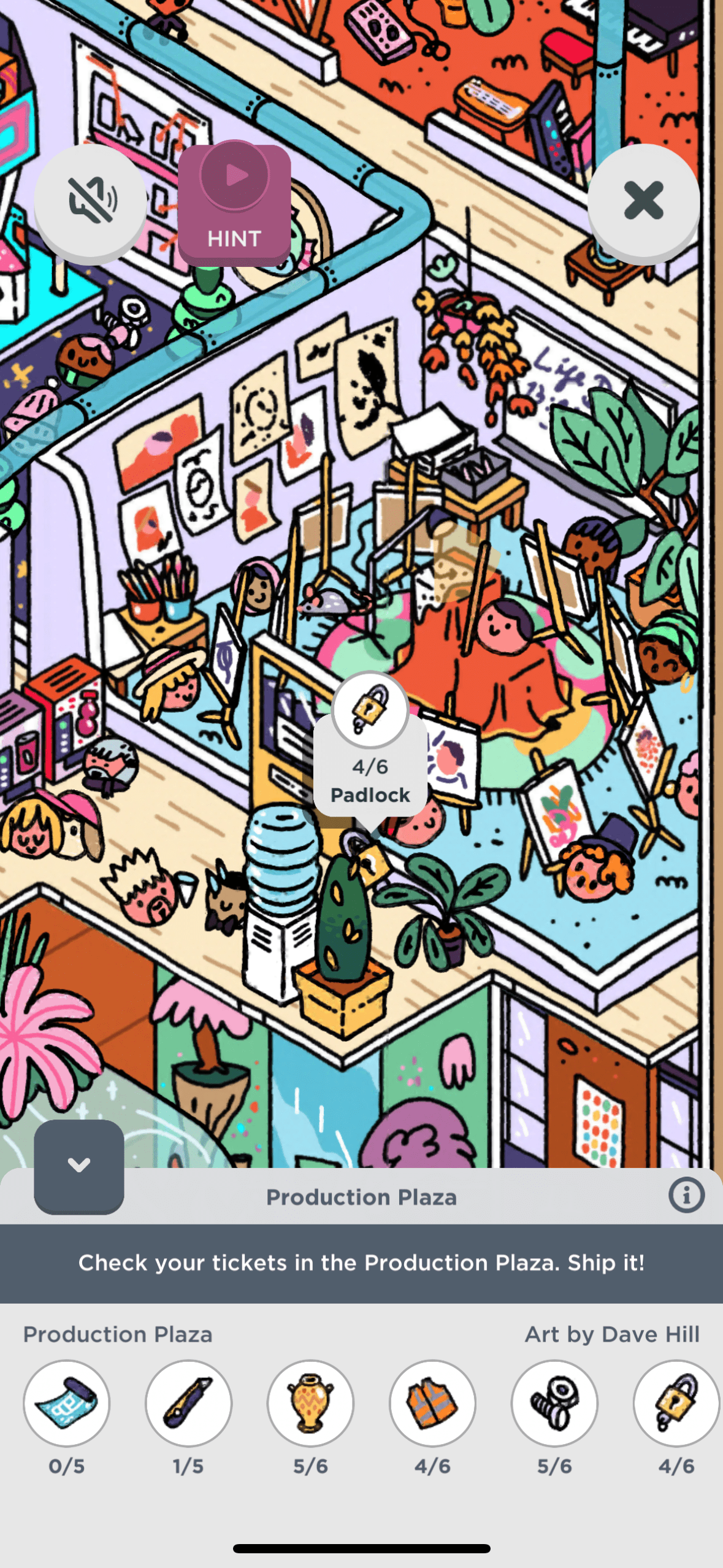This screenshot has width=723, height=1568.
Task: Select the vase item showing 5/6
Action: (310, 1404)
